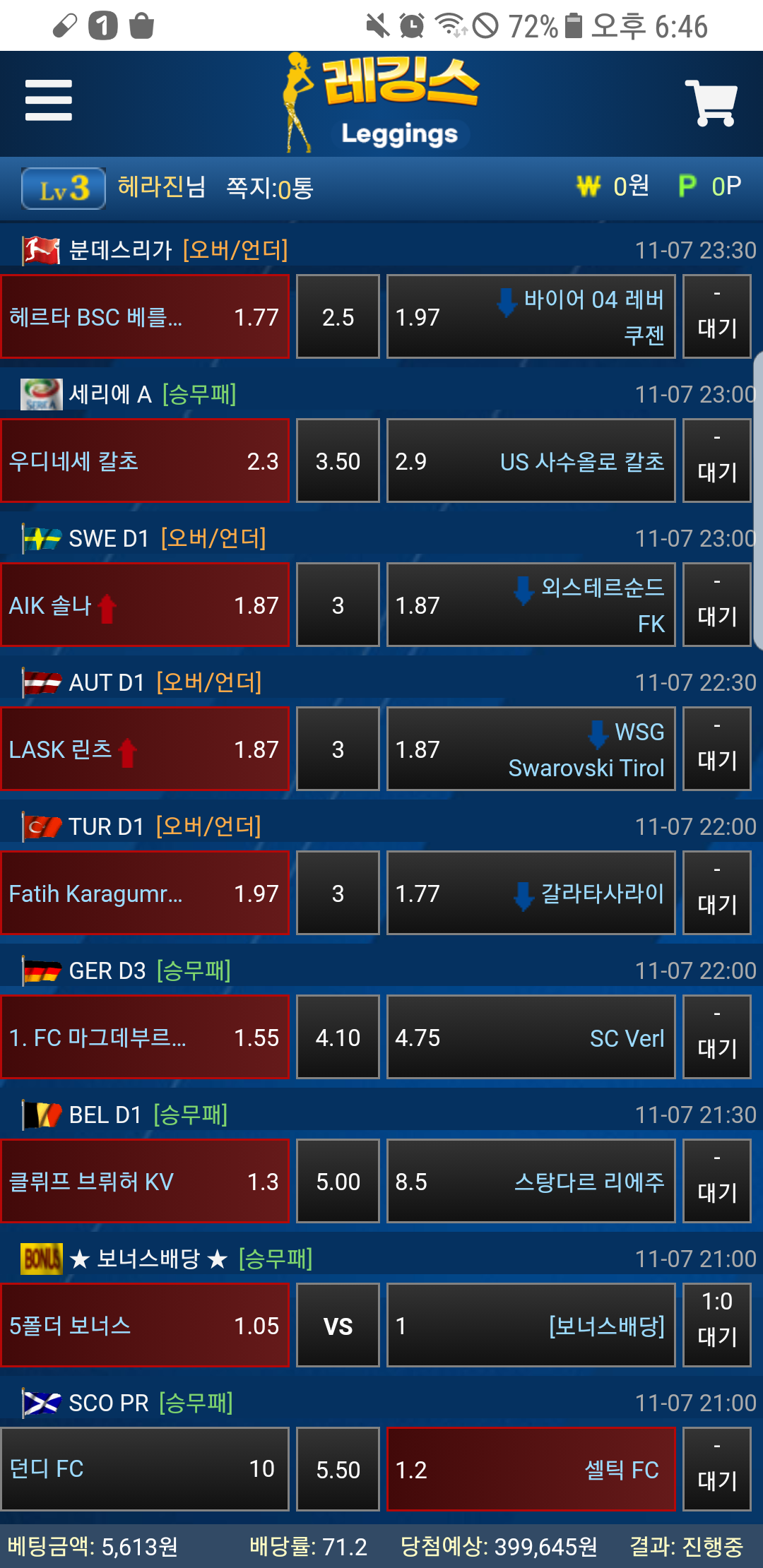763x1568 pixels.
Task: Open the shopping cart
Action: (711, 103)
